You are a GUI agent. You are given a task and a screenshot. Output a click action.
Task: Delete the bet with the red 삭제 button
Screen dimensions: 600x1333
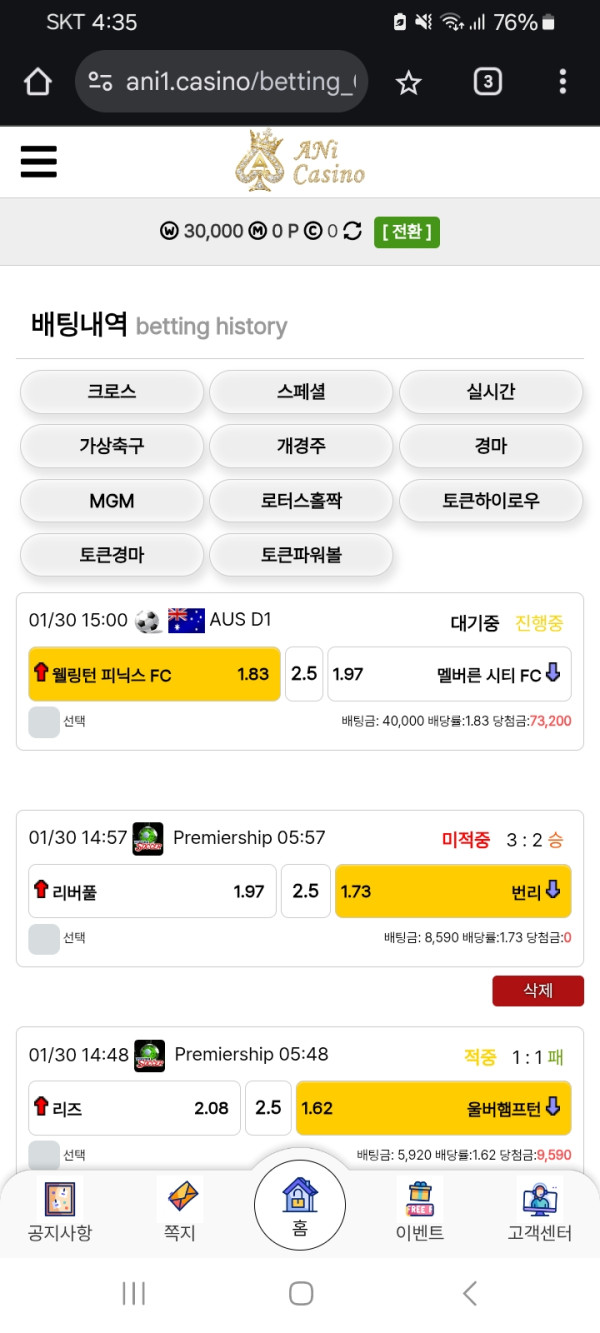pyautogui.click(x=537, y=990)
